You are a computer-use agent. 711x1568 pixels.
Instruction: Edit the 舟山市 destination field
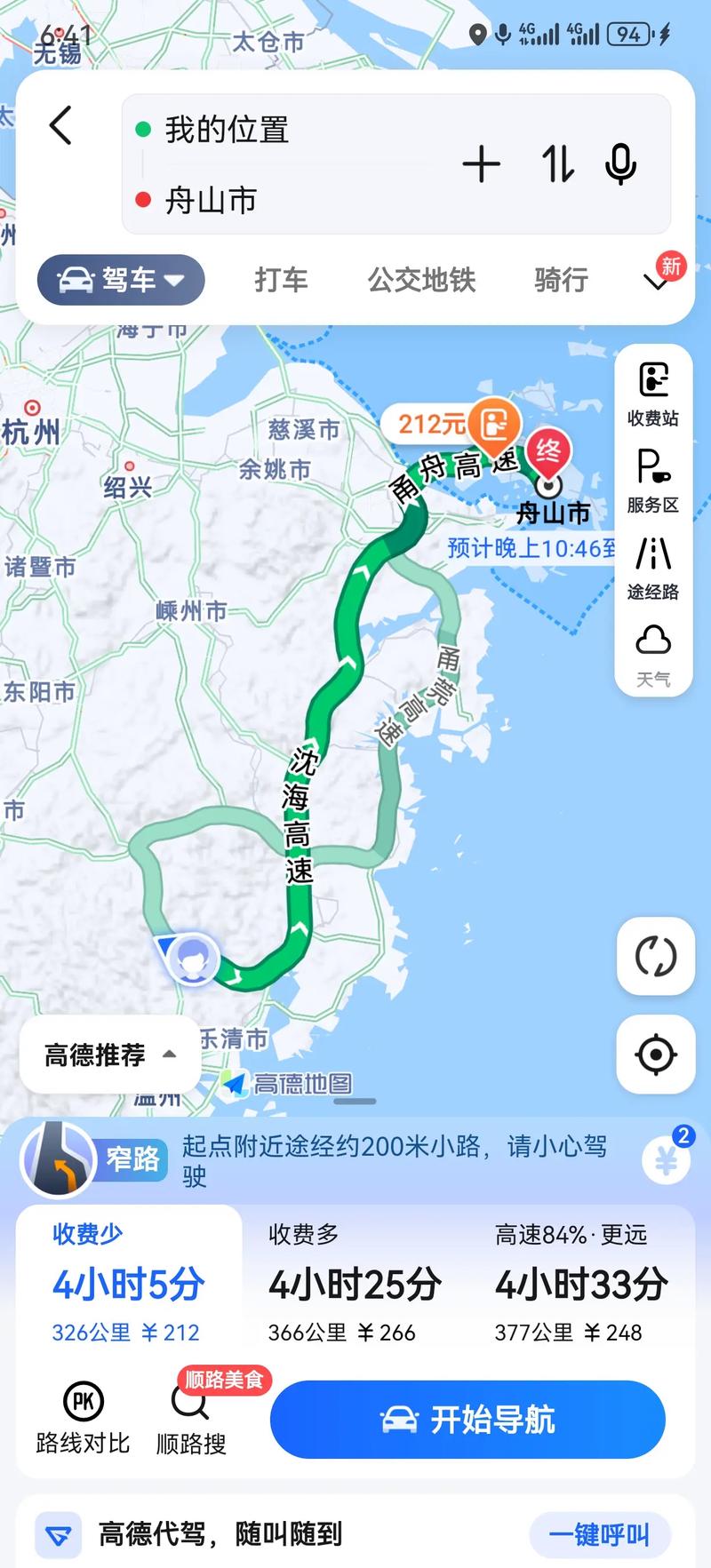point(267,200)
